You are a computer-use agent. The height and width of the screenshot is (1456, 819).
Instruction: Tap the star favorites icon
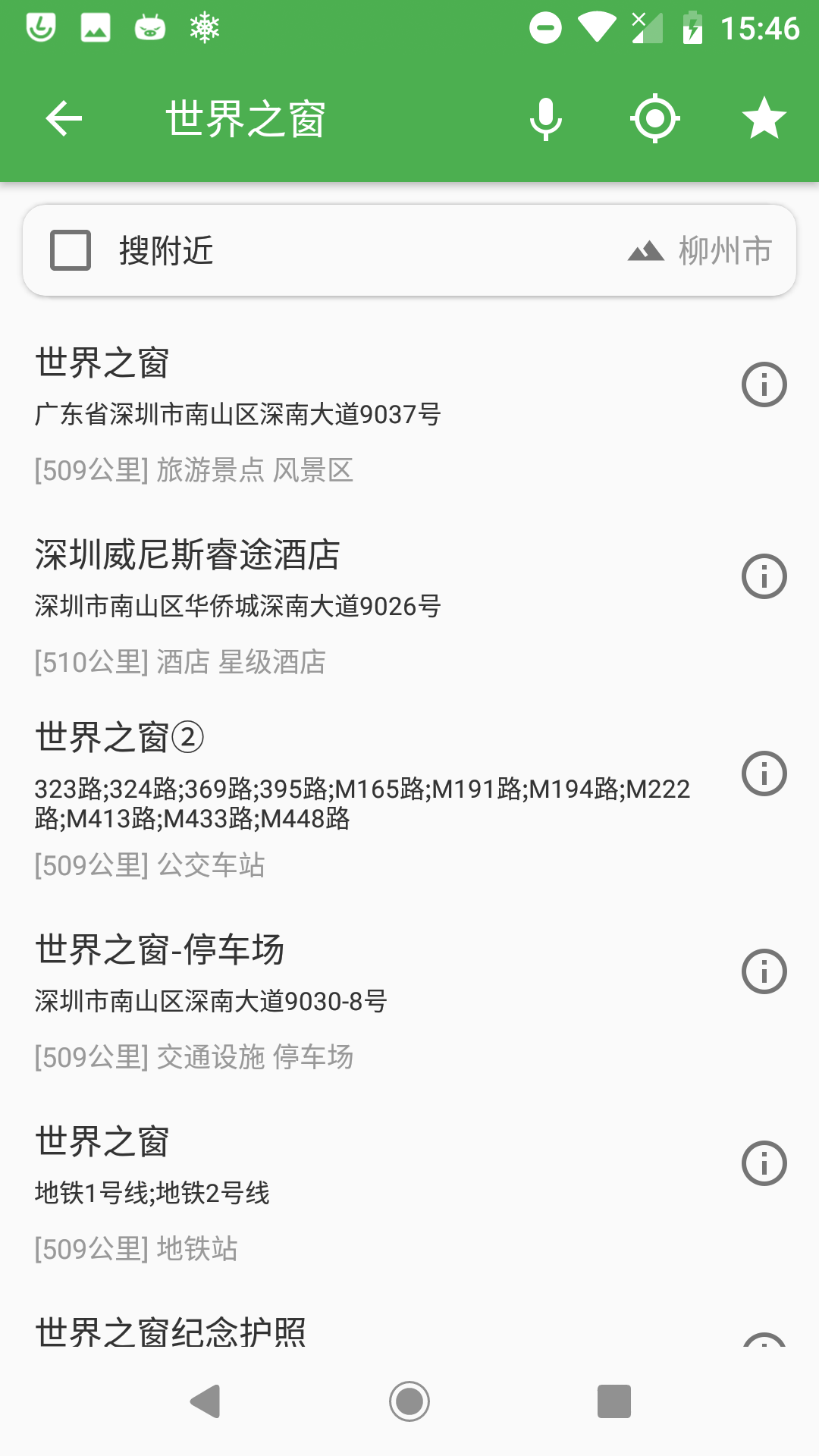(764, 118)
